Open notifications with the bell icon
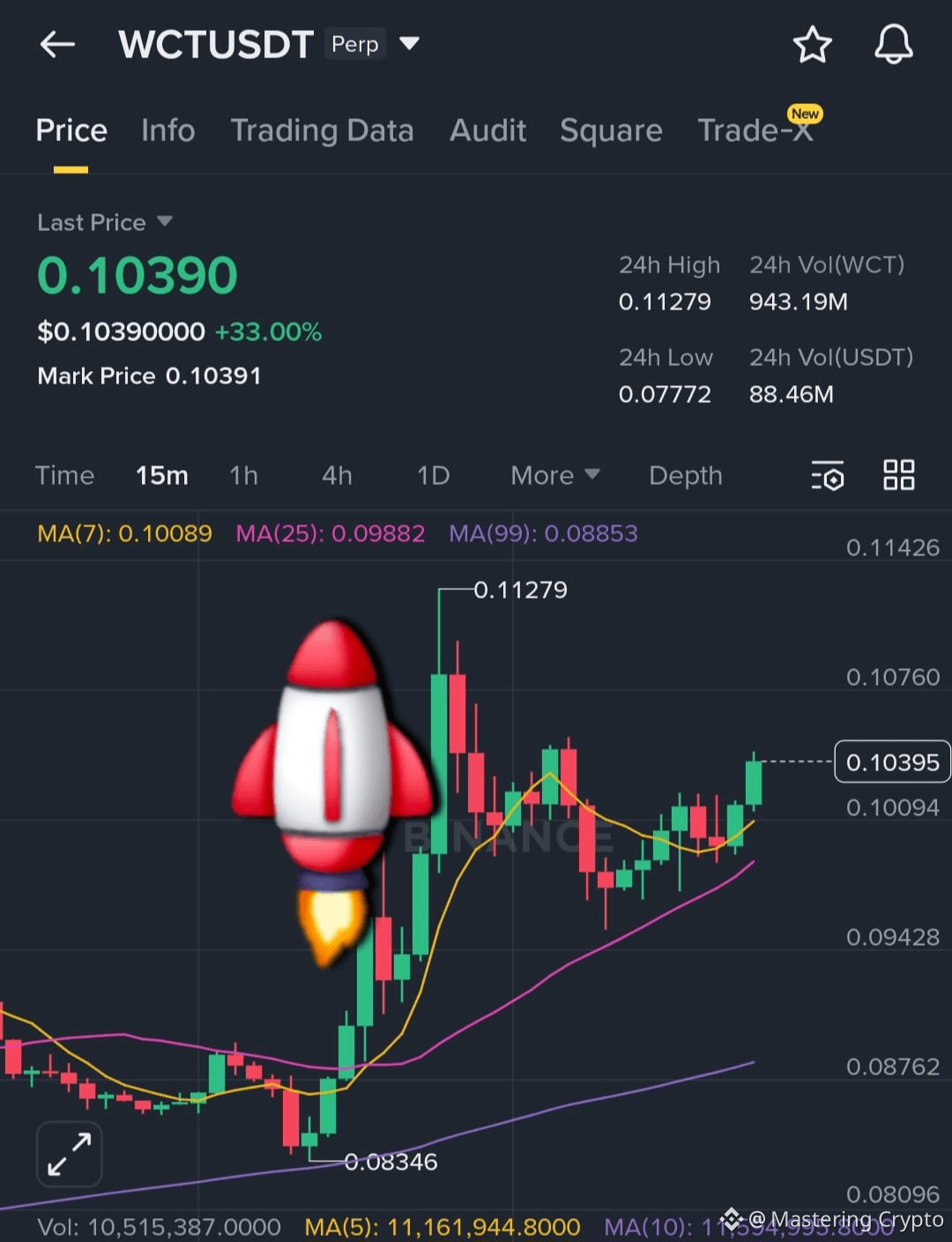The image size is (952, 1242). click(x=894, y=44)
